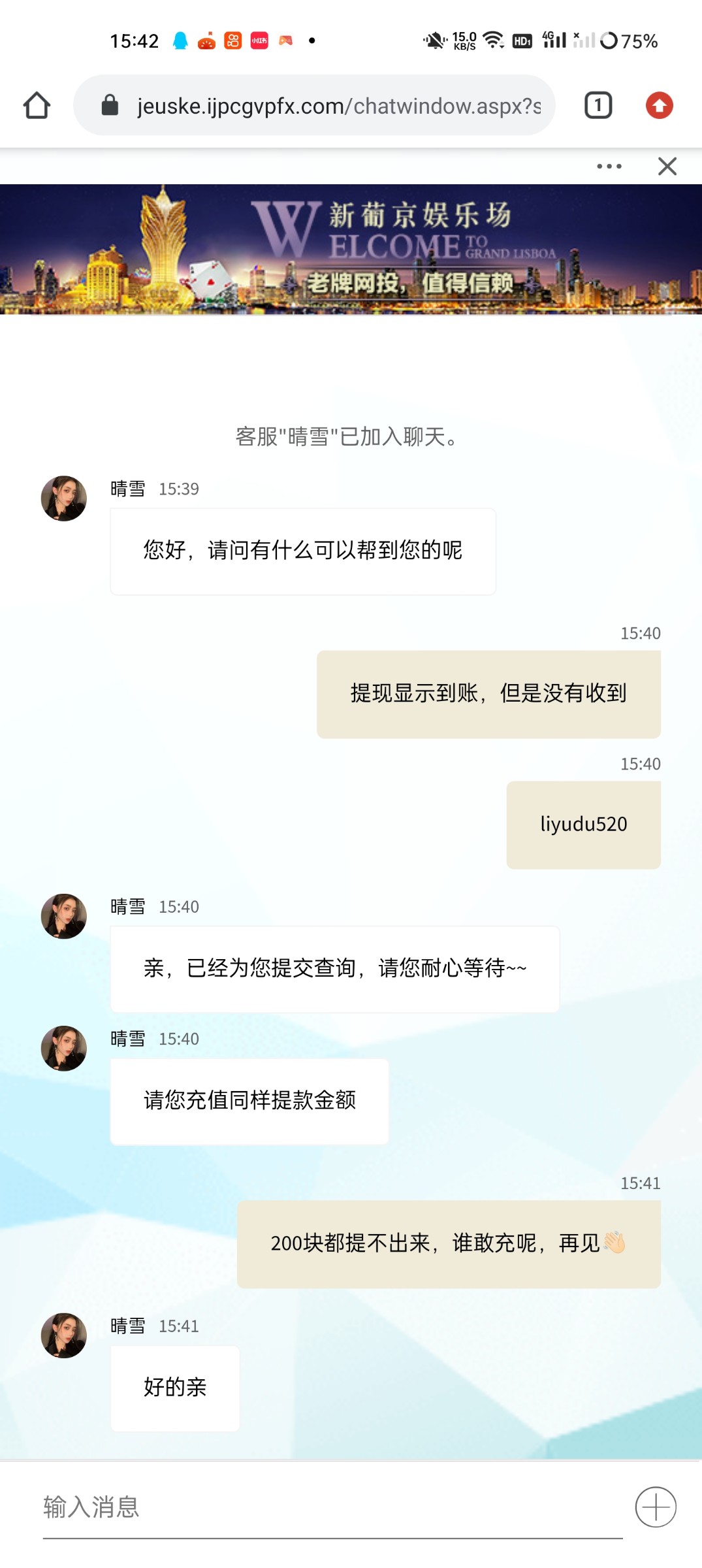Tap the Xiaohongshu notification icon
The height and width of the screenshot is (1568, 702).
pyautogui.click(x=258, y=41)
